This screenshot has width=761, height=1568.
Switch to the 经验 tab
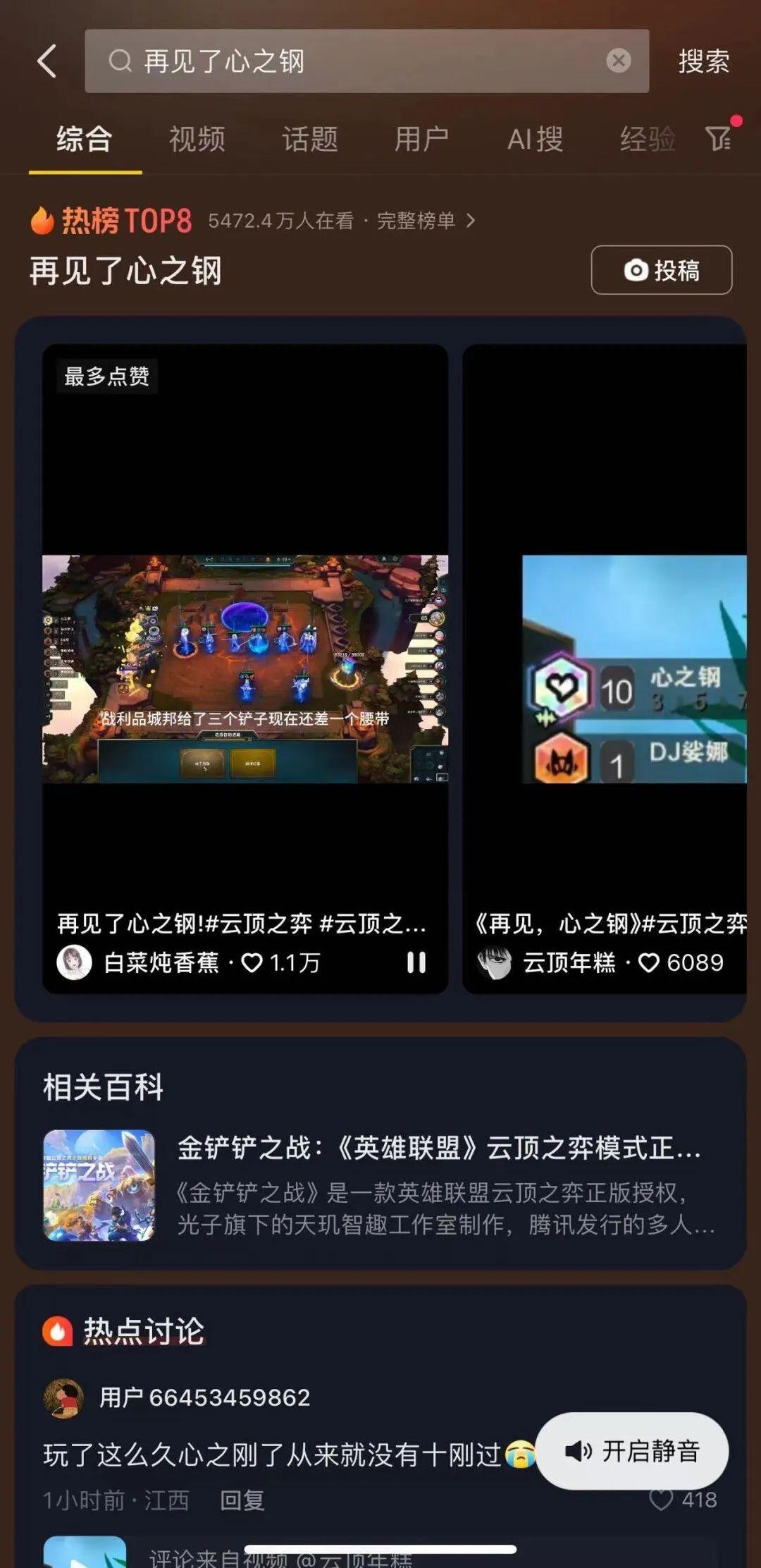coord(647,139)
